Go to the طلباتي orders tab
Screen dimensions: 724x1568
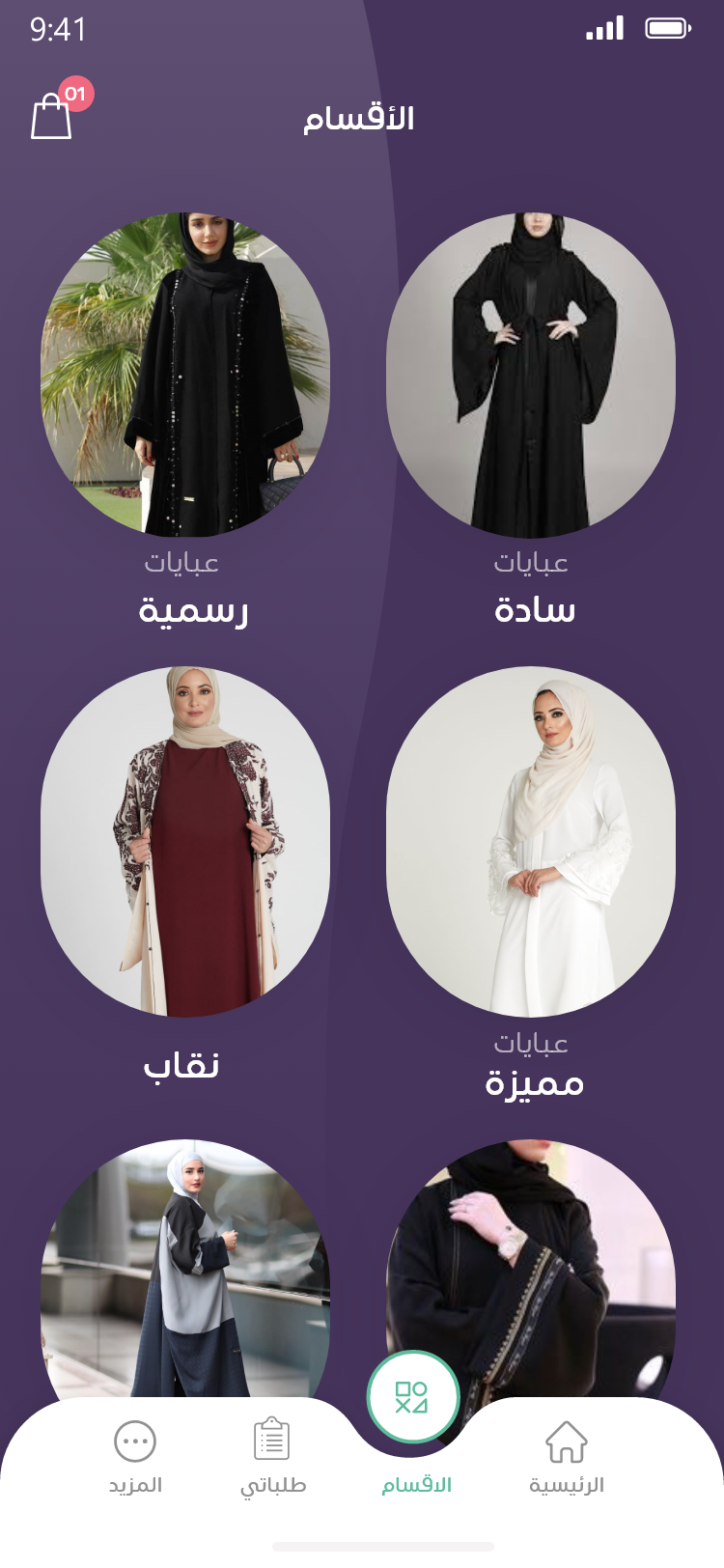coord(273,1458)
